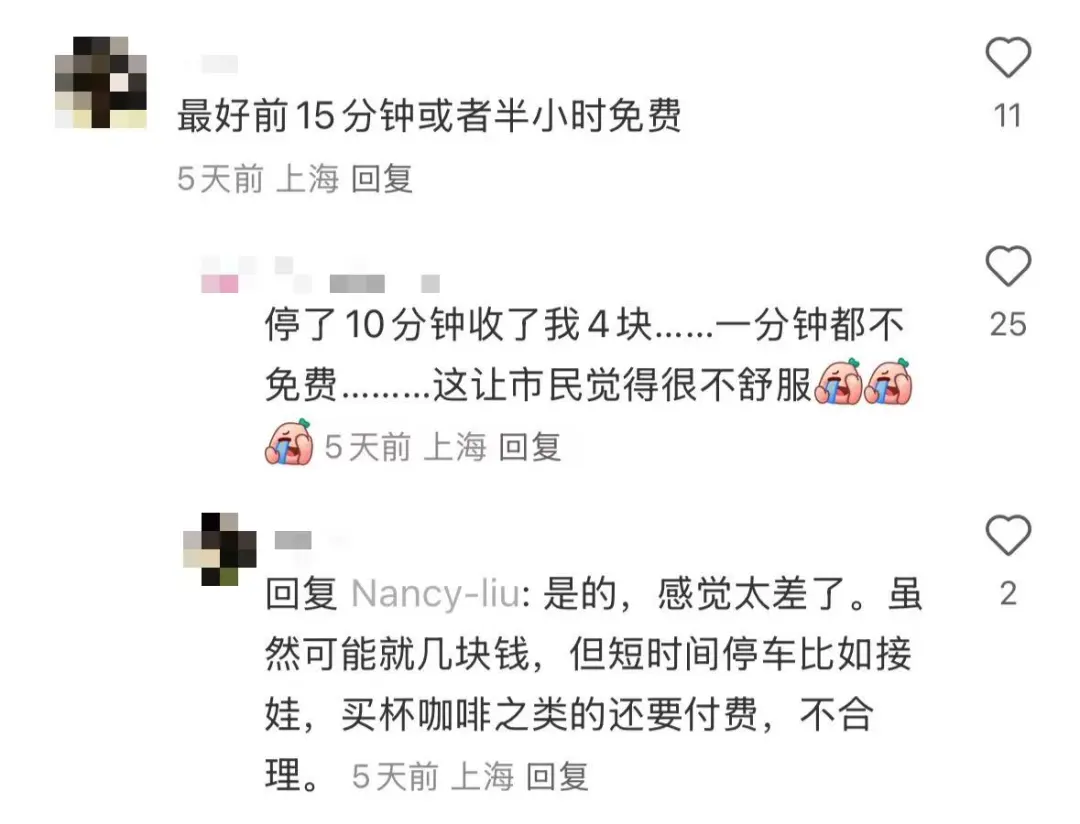Screen dimensions: 1080x824
Task: Like the reply about 停了10分钟收了我4块
Action: pos(1007,266)
